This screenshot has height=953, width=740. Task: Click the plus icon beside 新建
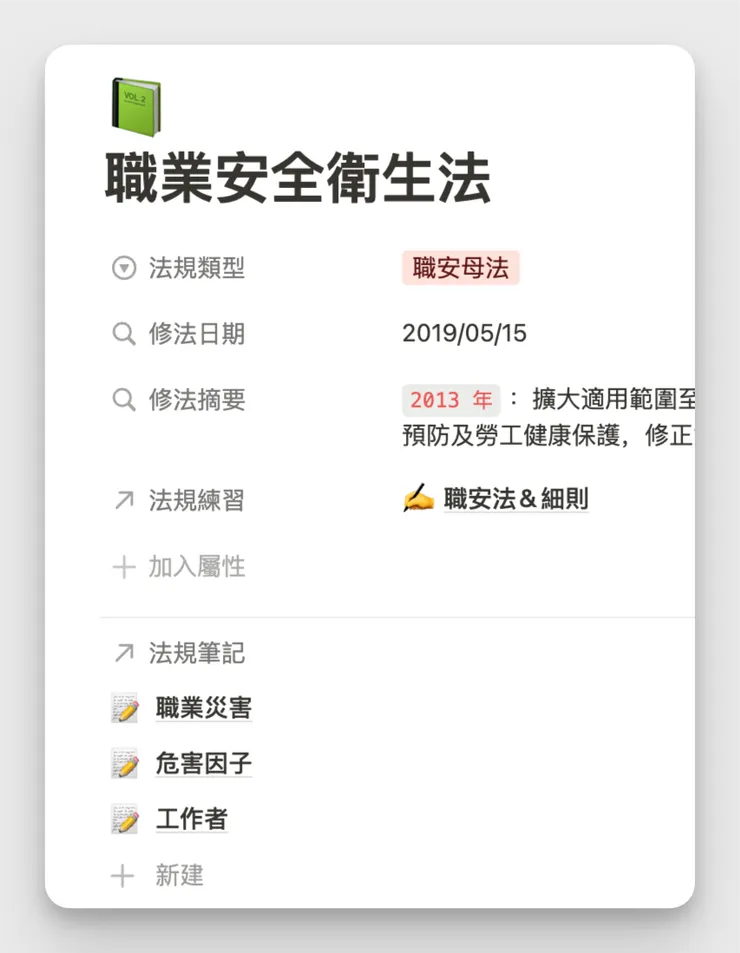pos(123,876)
